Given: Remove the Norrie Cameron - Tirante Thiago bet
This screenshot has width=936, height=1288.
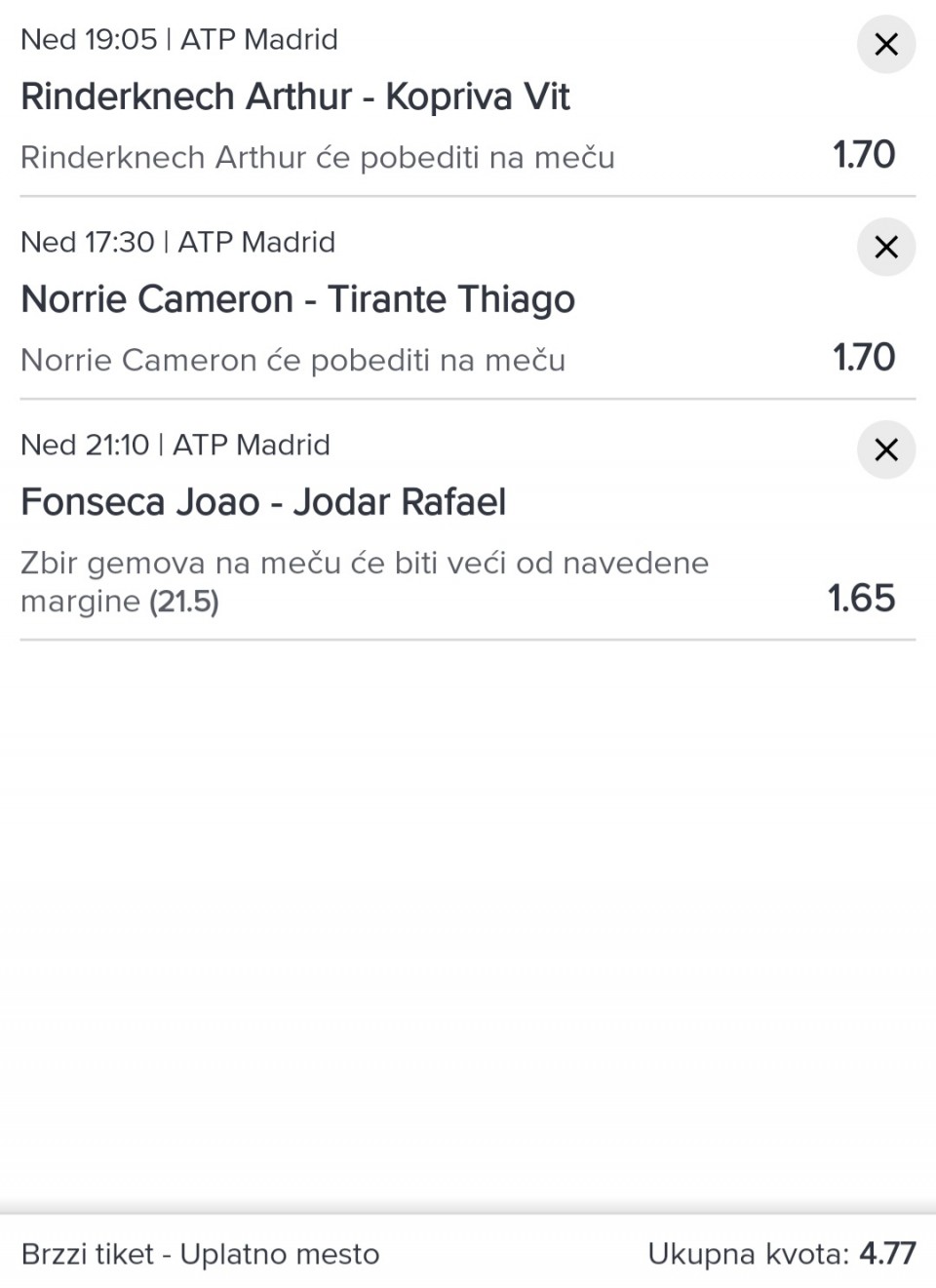Looking at the screenshot, I should 885,247.
